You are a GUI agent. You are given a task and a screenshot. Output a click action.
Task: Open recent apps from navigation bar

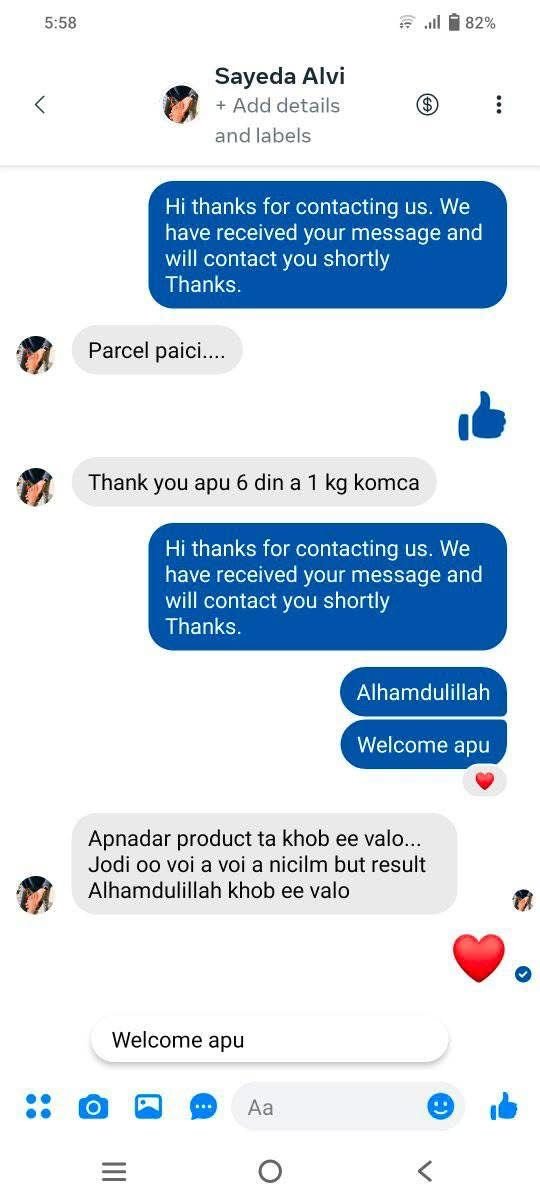pyautogui.click(x=114, y=1171)
